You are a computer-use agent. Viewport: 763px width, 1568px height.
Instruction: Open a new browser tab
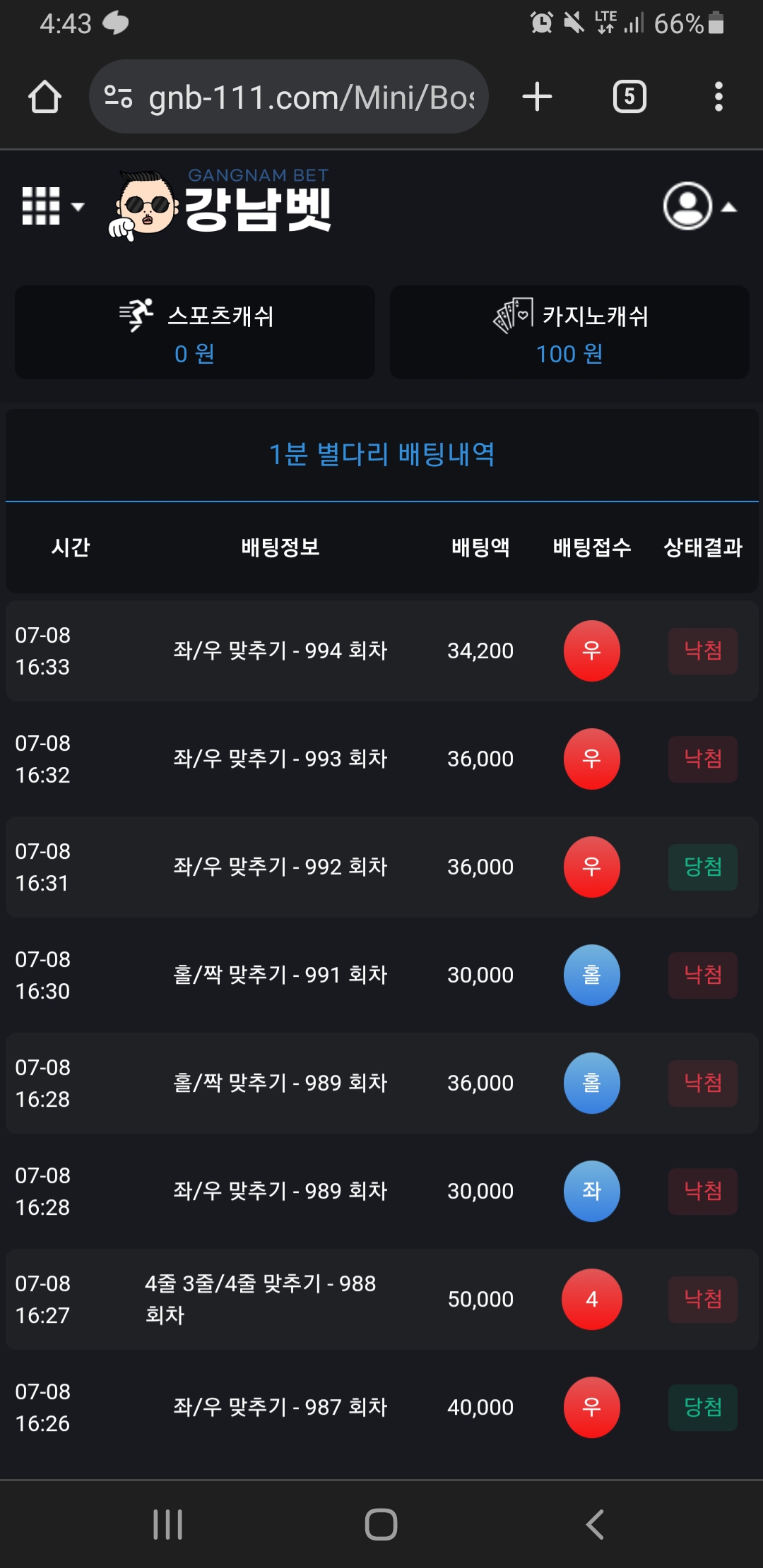[537, 97]
